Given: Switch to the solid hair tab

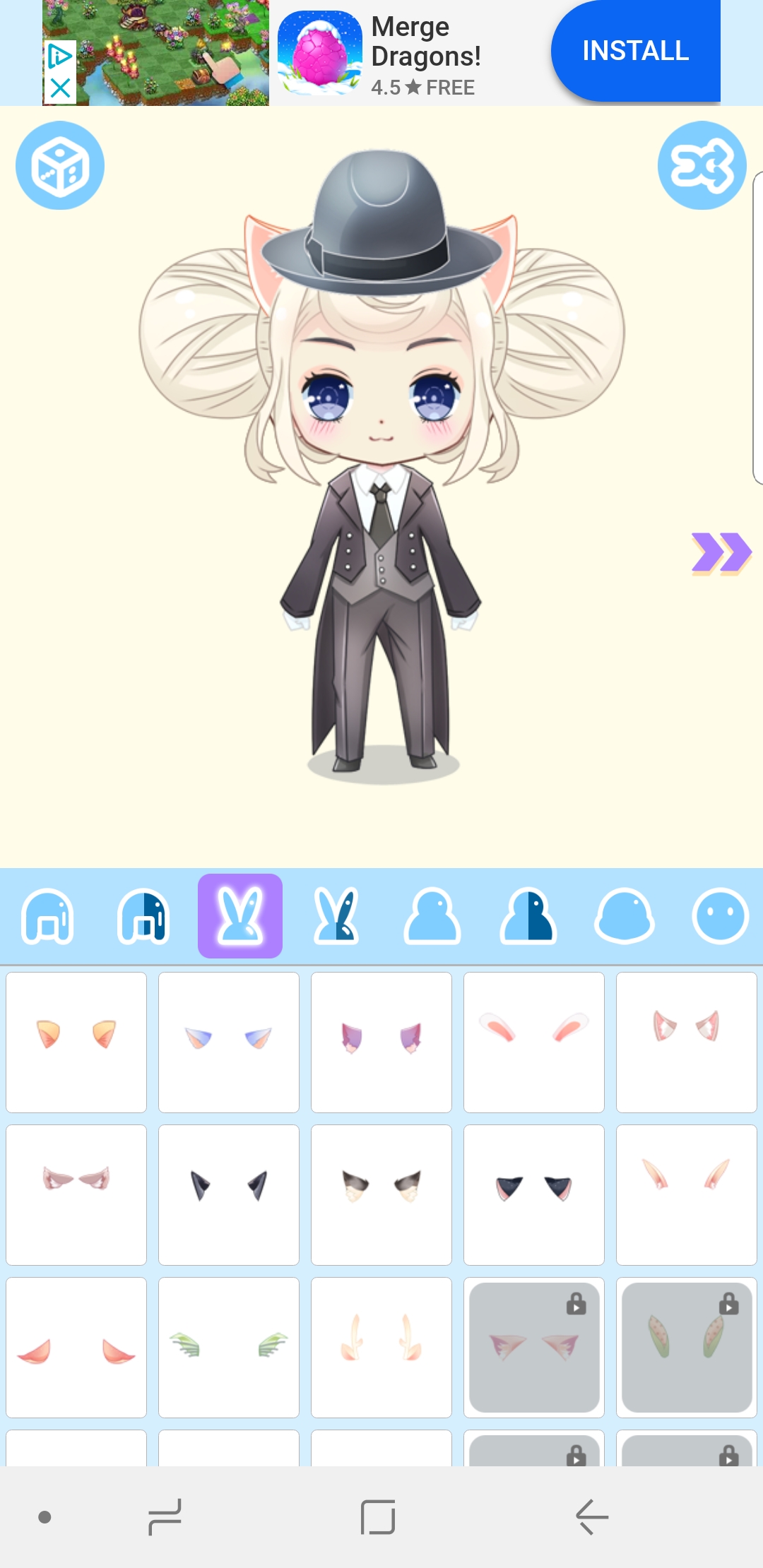Looking at the screenshot, I should coord(48,916).
